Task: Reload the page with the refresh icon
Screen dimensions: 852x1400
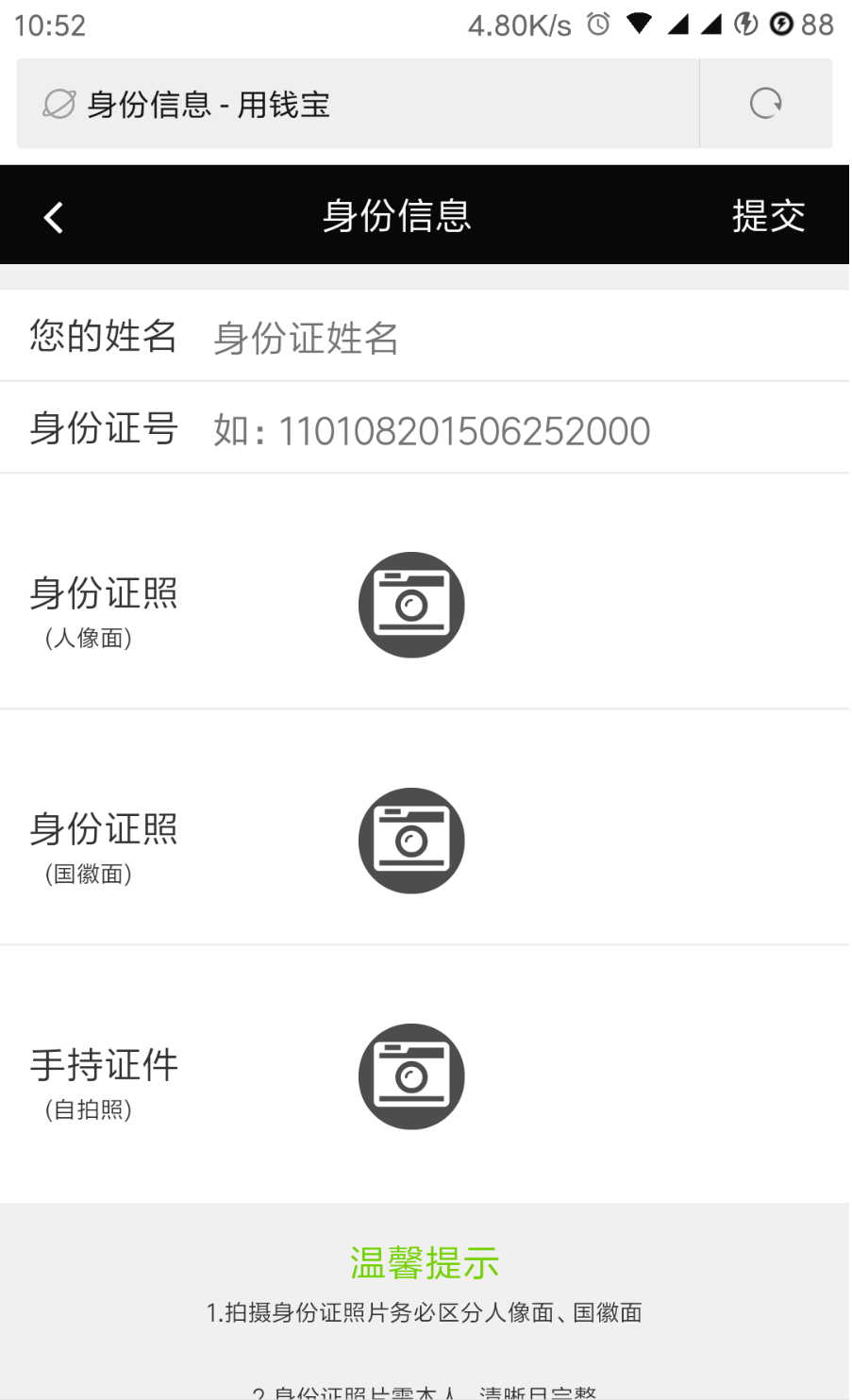Action: 765,104
